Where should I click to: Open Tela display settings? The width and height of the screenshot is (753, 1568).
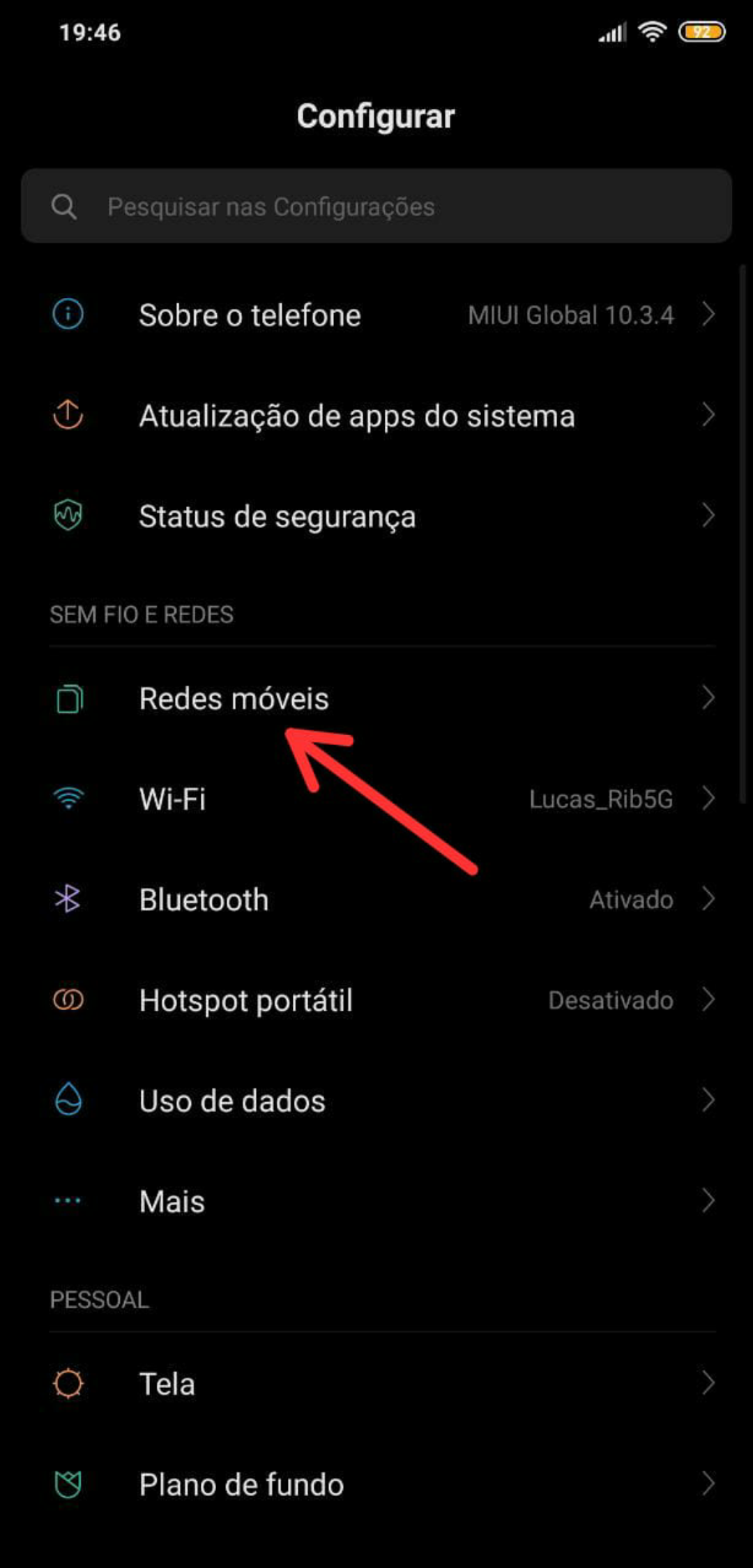click(376, 1384)
